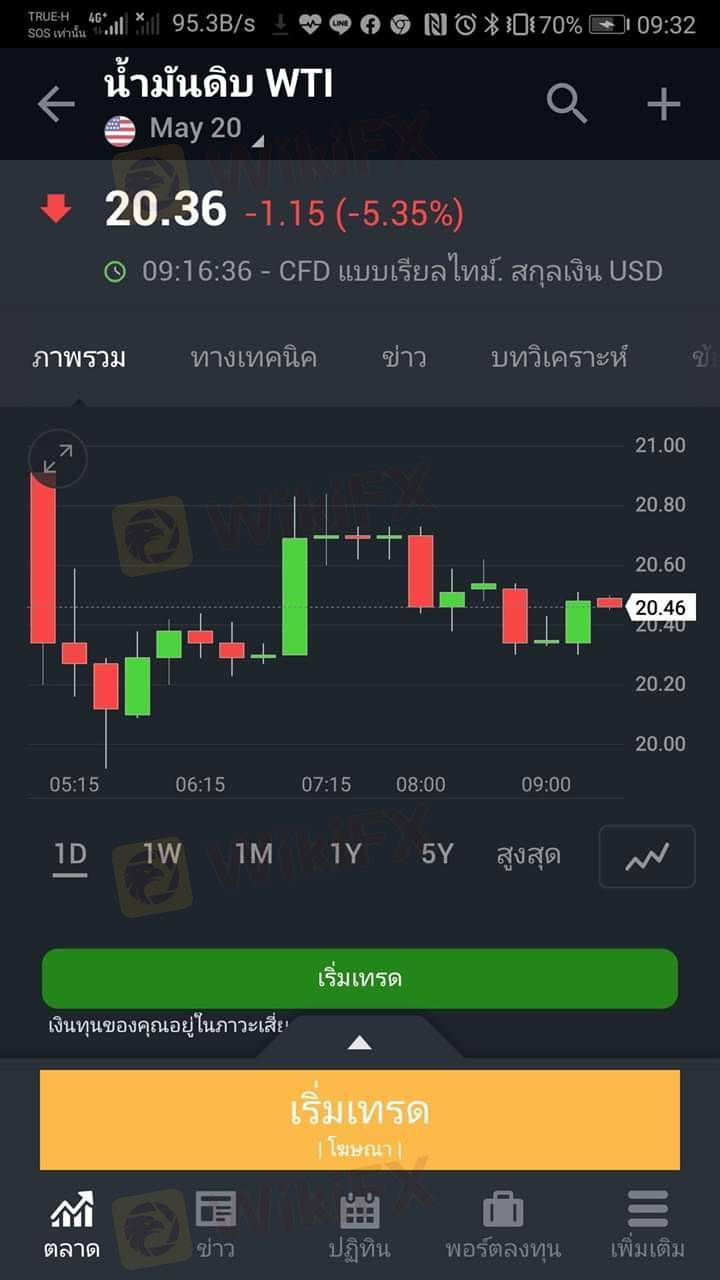Open the บทวิเคราะห์ tab

coord(559,358)
